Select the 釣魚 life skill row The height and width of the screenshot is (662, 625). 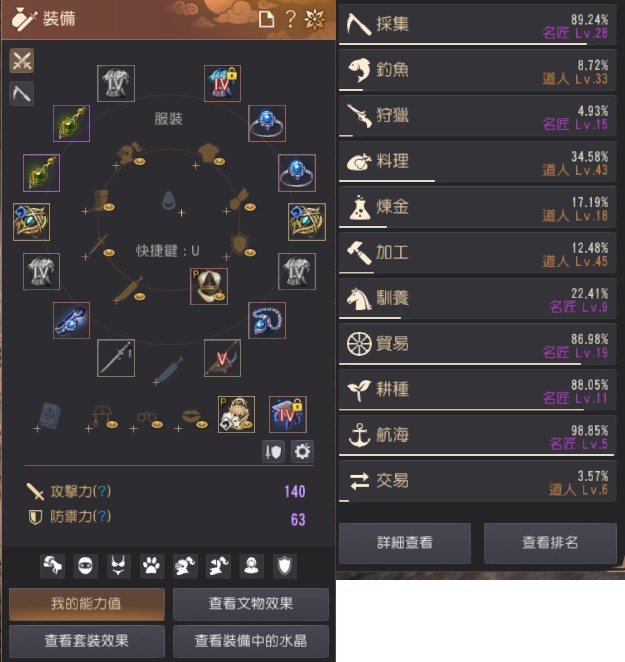point(477,70)
